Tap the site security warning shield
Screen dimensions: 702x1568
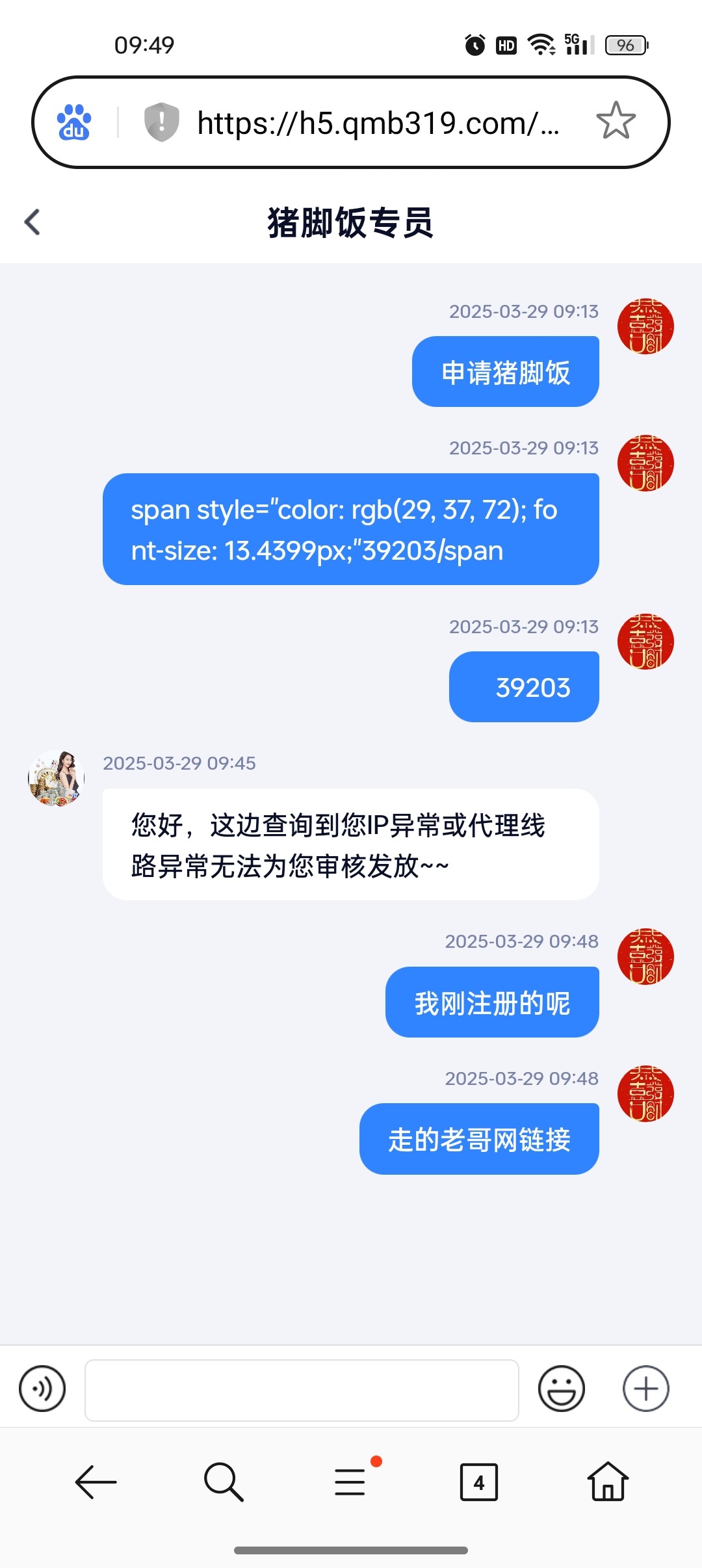161,122
